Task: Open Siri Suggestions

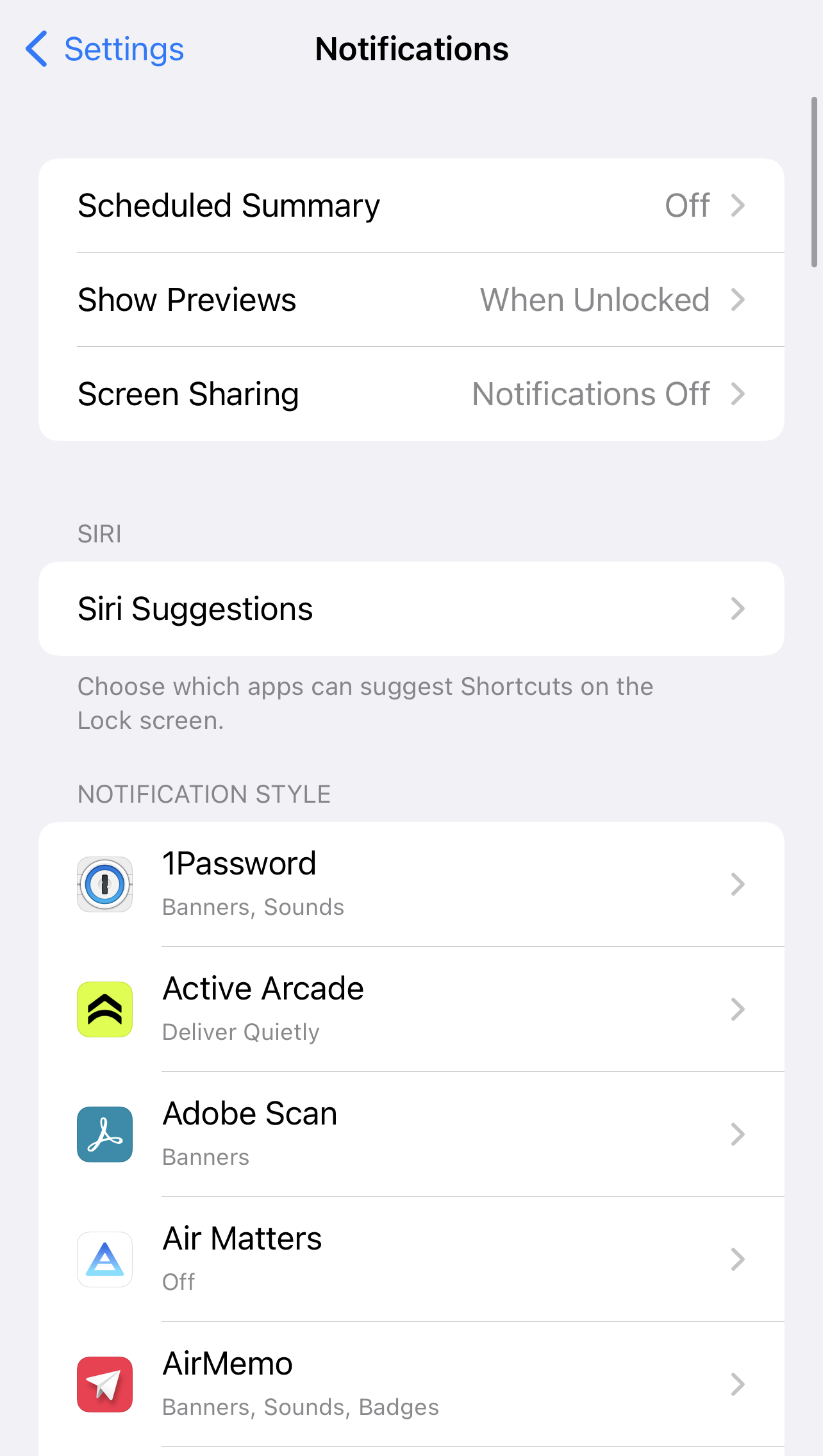Action: pyautogui.click(x=411, y=609)
